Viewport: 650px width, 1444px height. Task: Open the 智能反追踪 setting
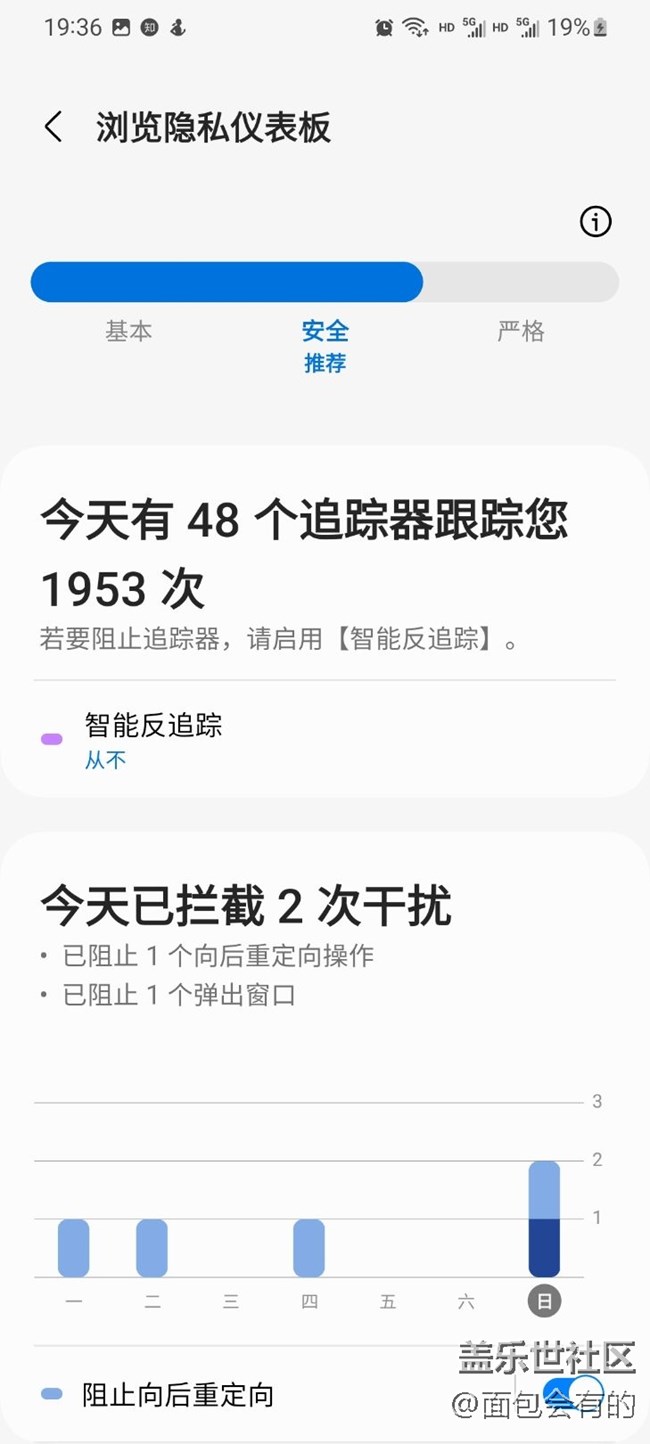click(153, 740)
